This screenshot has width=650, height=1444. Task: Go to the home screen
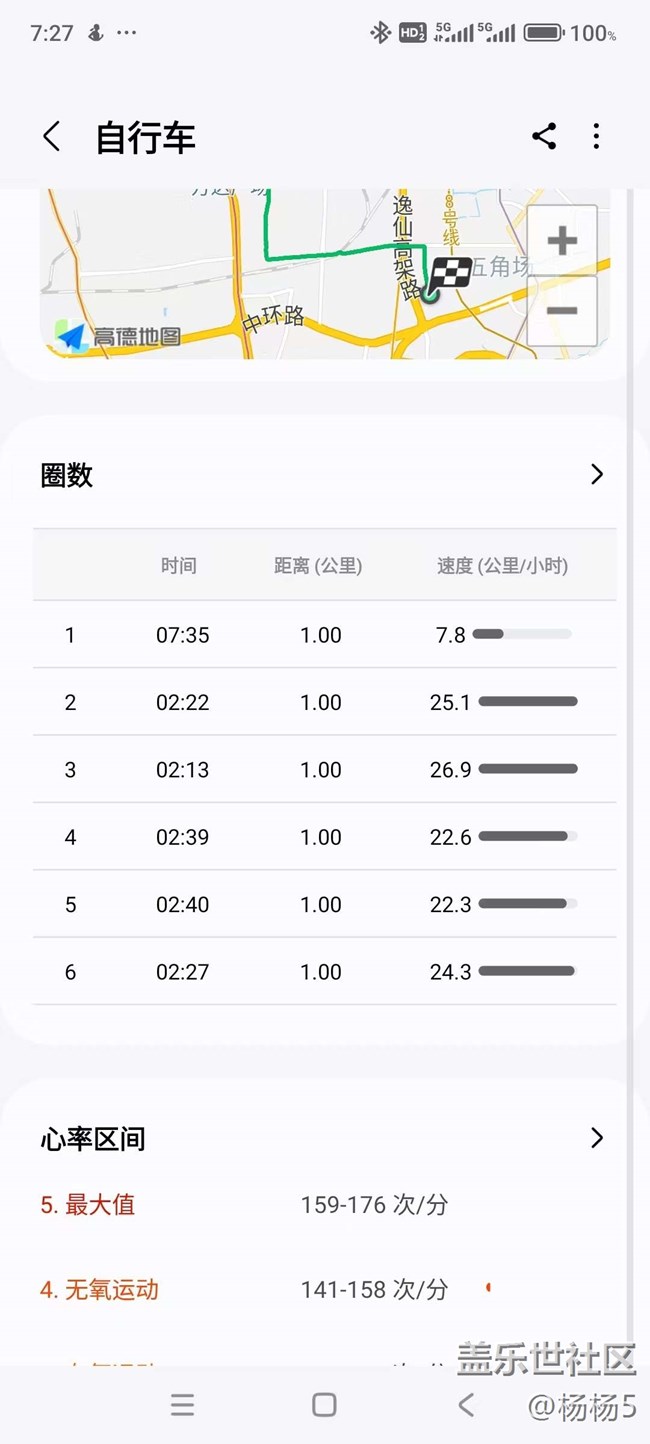(x=324, y=1405)
